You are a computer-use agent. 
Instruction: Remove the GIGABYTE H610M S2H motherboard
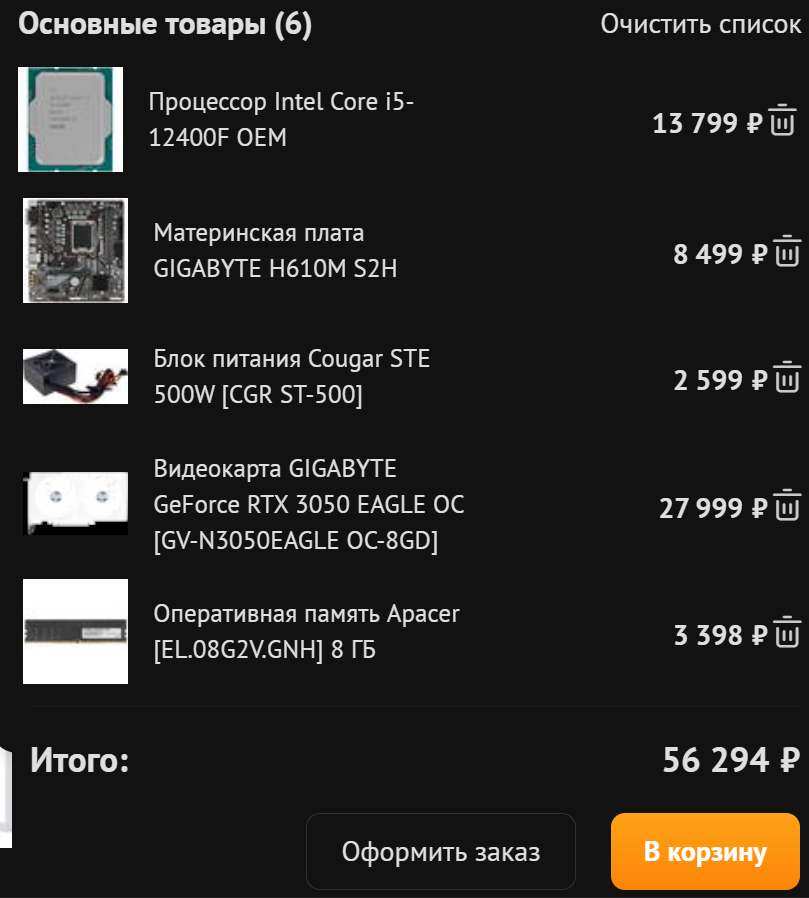[x=788, y=251]
